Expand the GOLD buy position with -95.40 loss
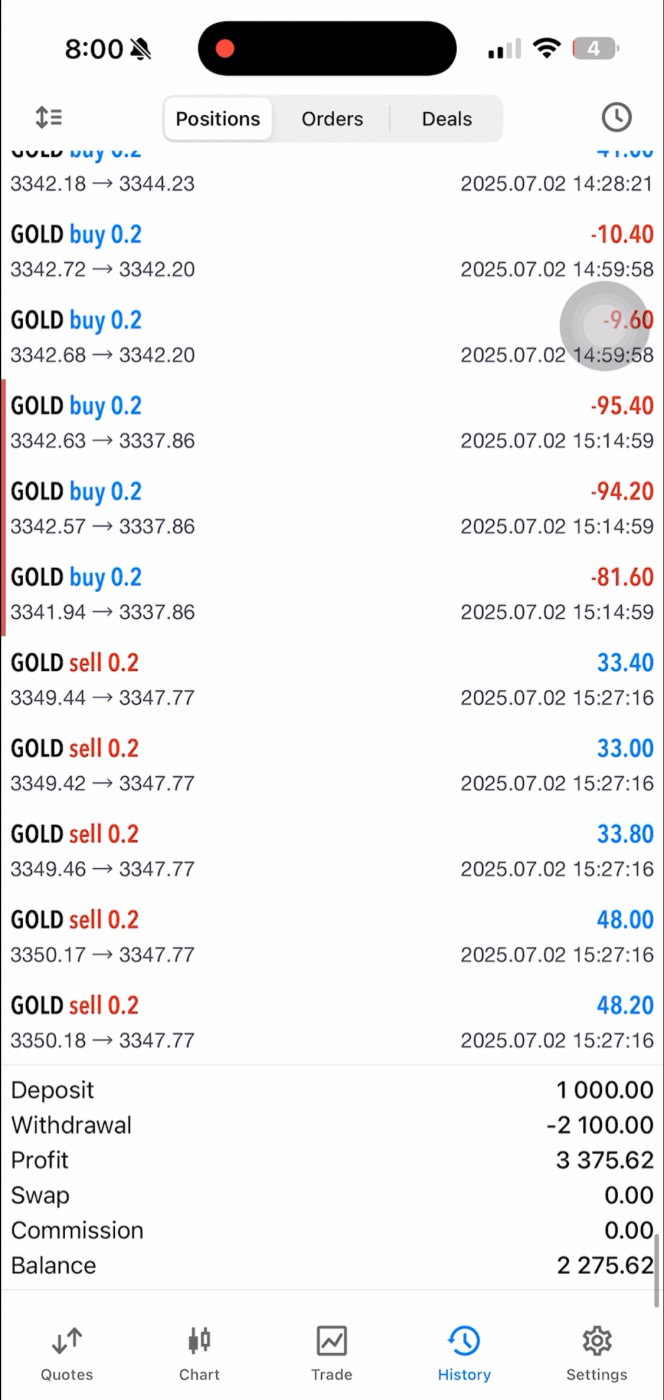Screen dimensions: 664x1400 [x=332, y=422]
